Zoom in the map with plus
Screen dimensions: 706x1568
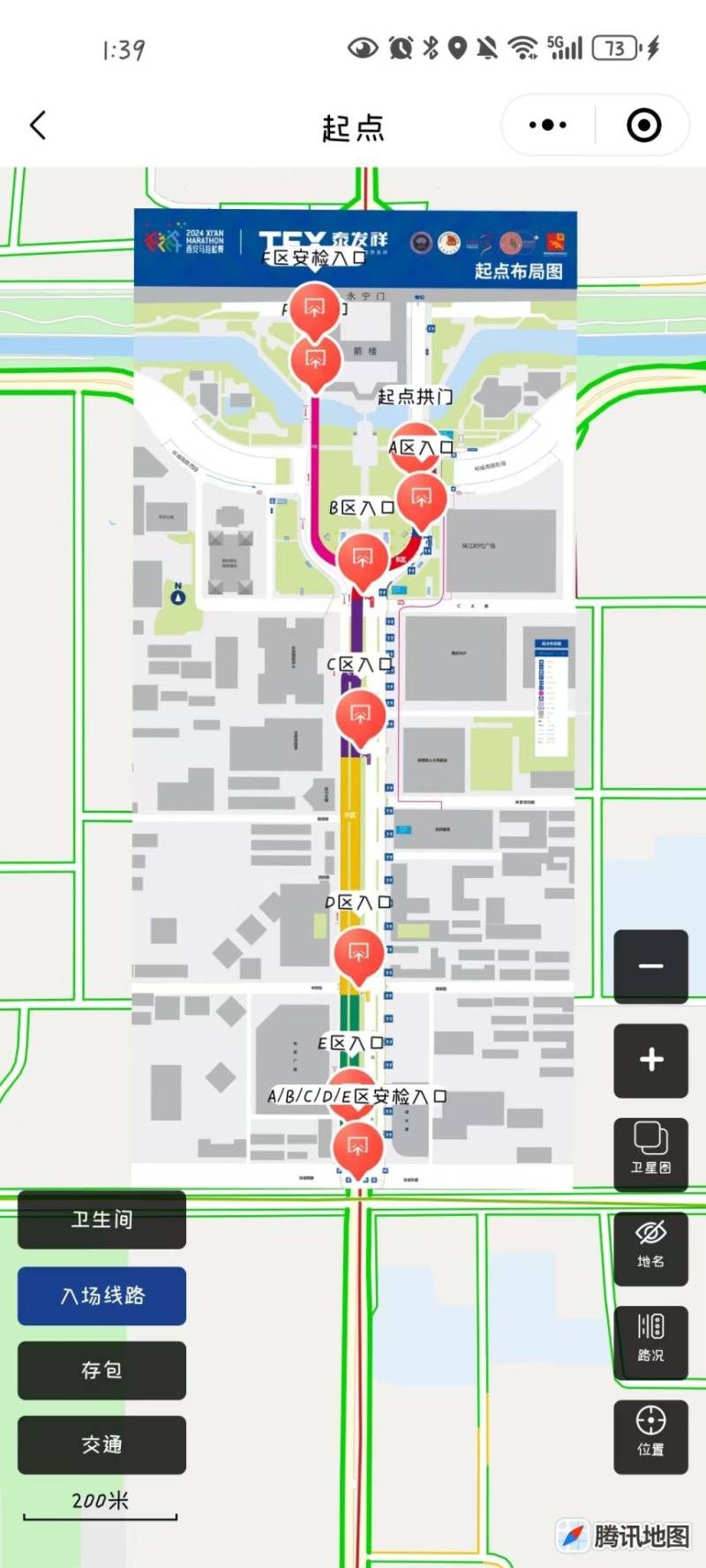tap(650, 1060)
